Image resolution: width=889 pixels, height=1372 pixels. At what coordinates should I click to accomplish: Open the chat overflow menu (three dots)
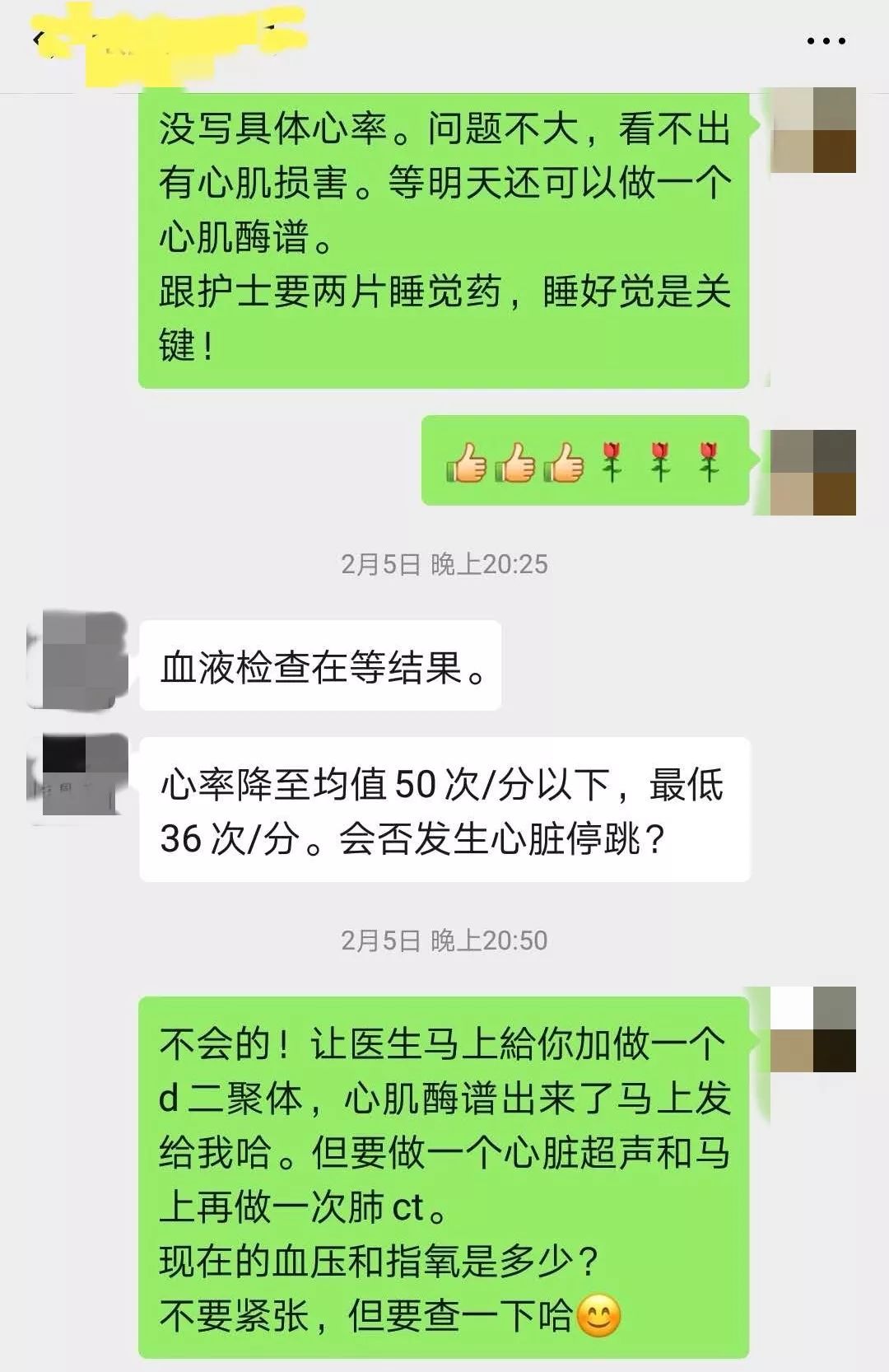tap(826, 40)
